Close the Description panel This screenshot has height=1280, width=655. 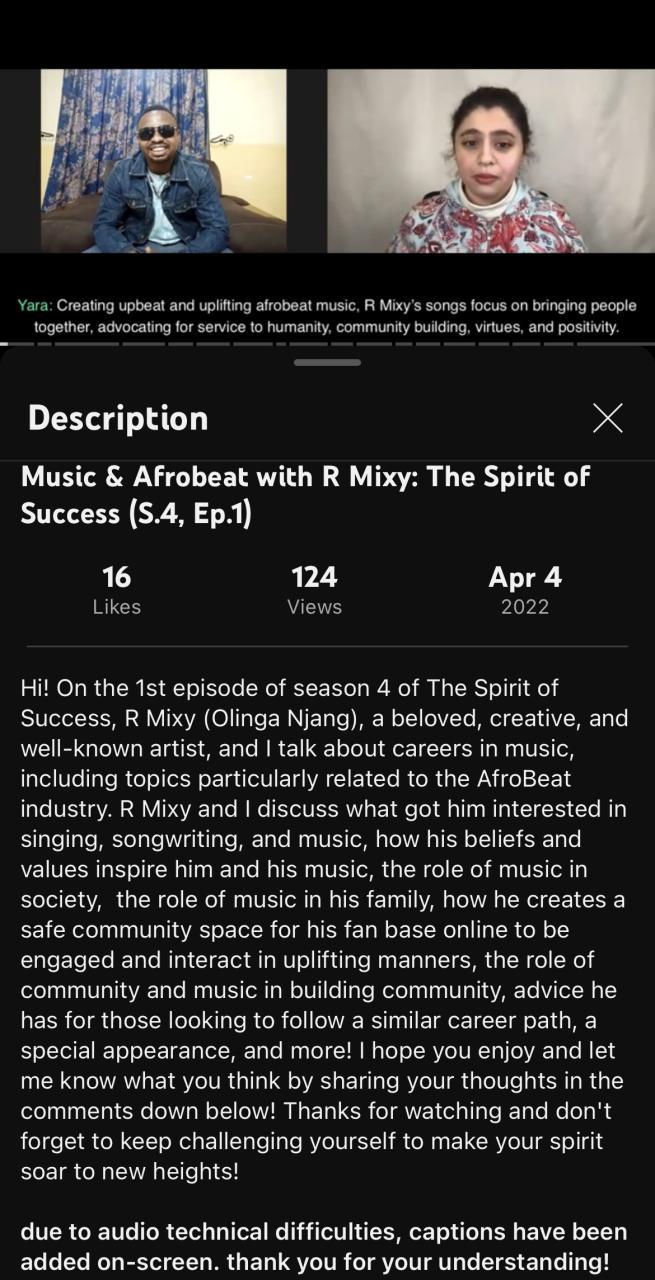[607, 418]
